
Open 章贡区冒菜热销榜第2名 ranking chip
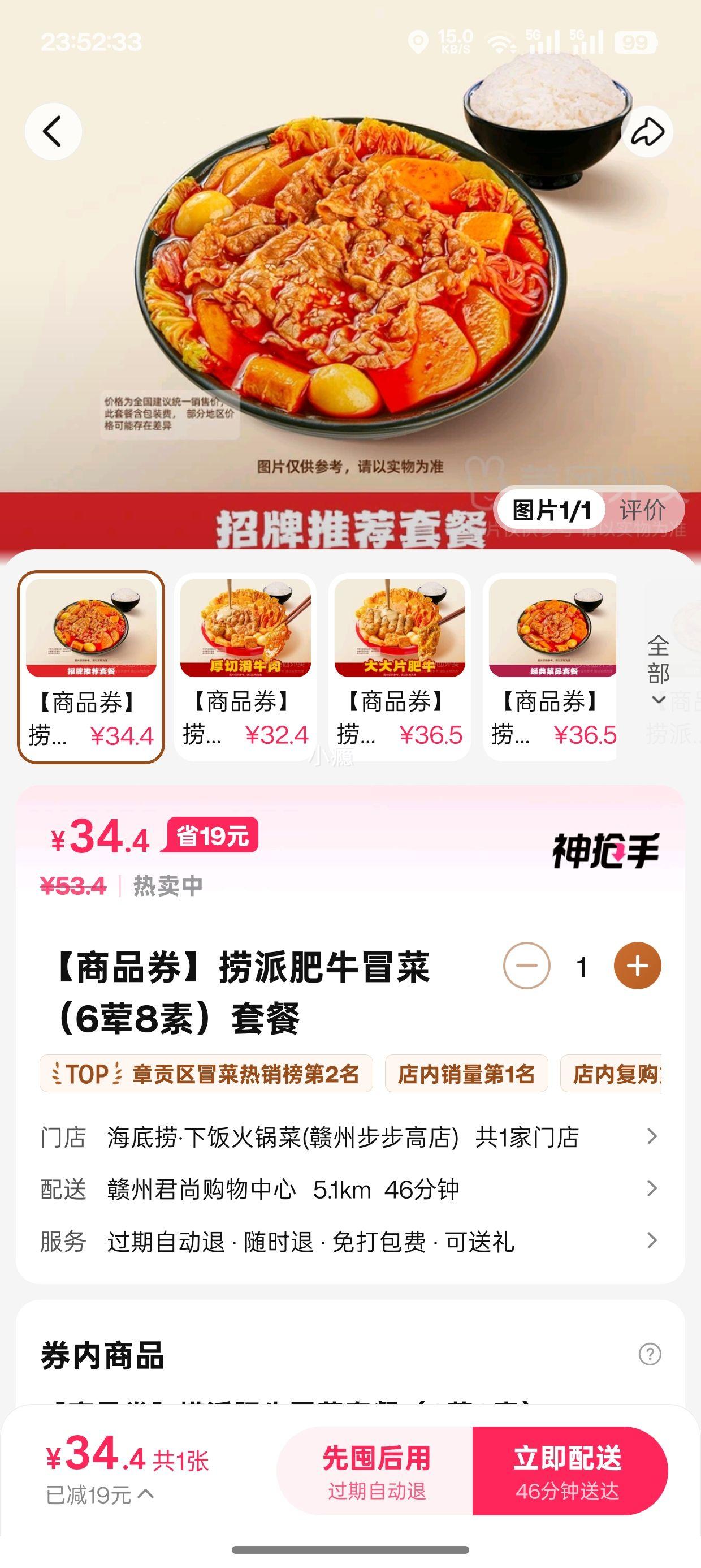pyautogui.click(x=206, y=1074)
